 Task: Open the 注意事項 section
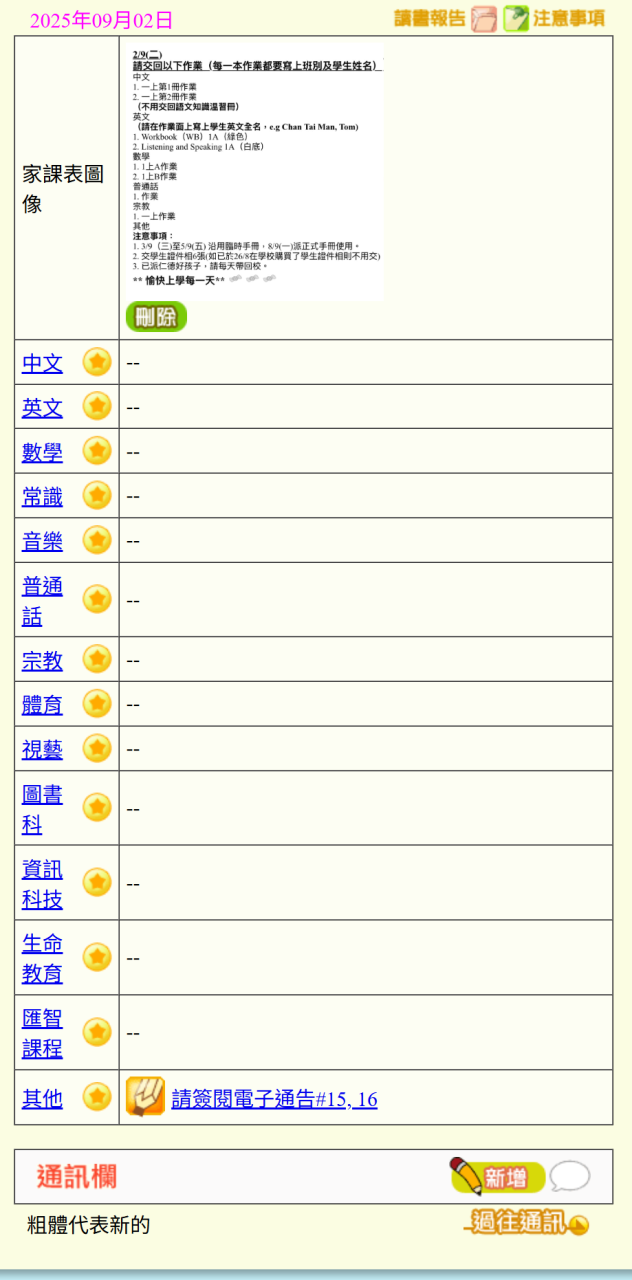[x=555, y=18]
